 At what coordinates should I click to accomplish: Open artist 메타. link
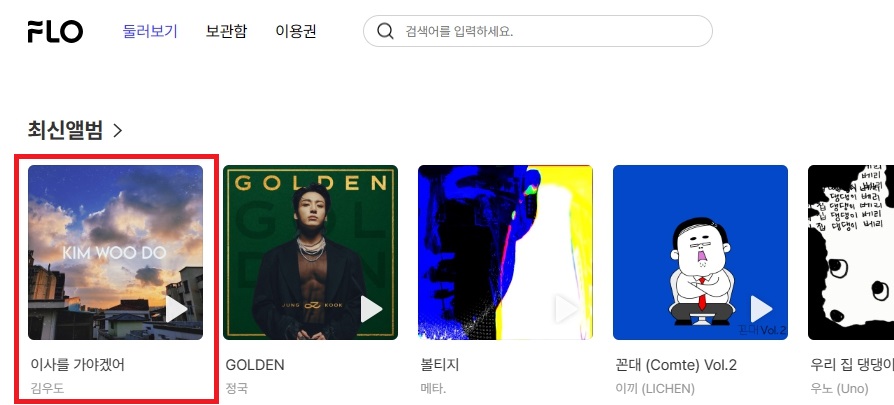point(434,388)
